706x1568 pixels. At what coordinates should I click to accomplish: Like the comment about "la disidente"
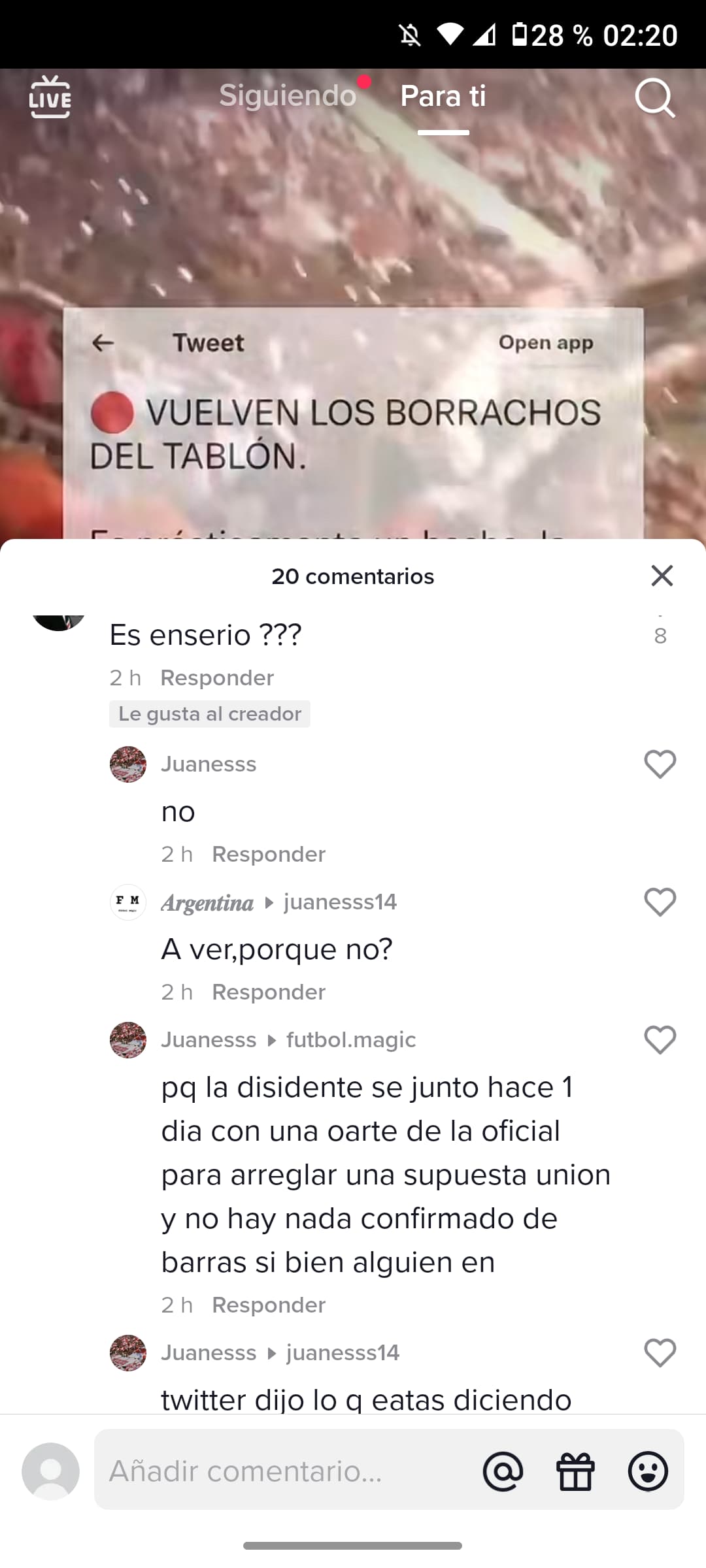(660, 1040)
